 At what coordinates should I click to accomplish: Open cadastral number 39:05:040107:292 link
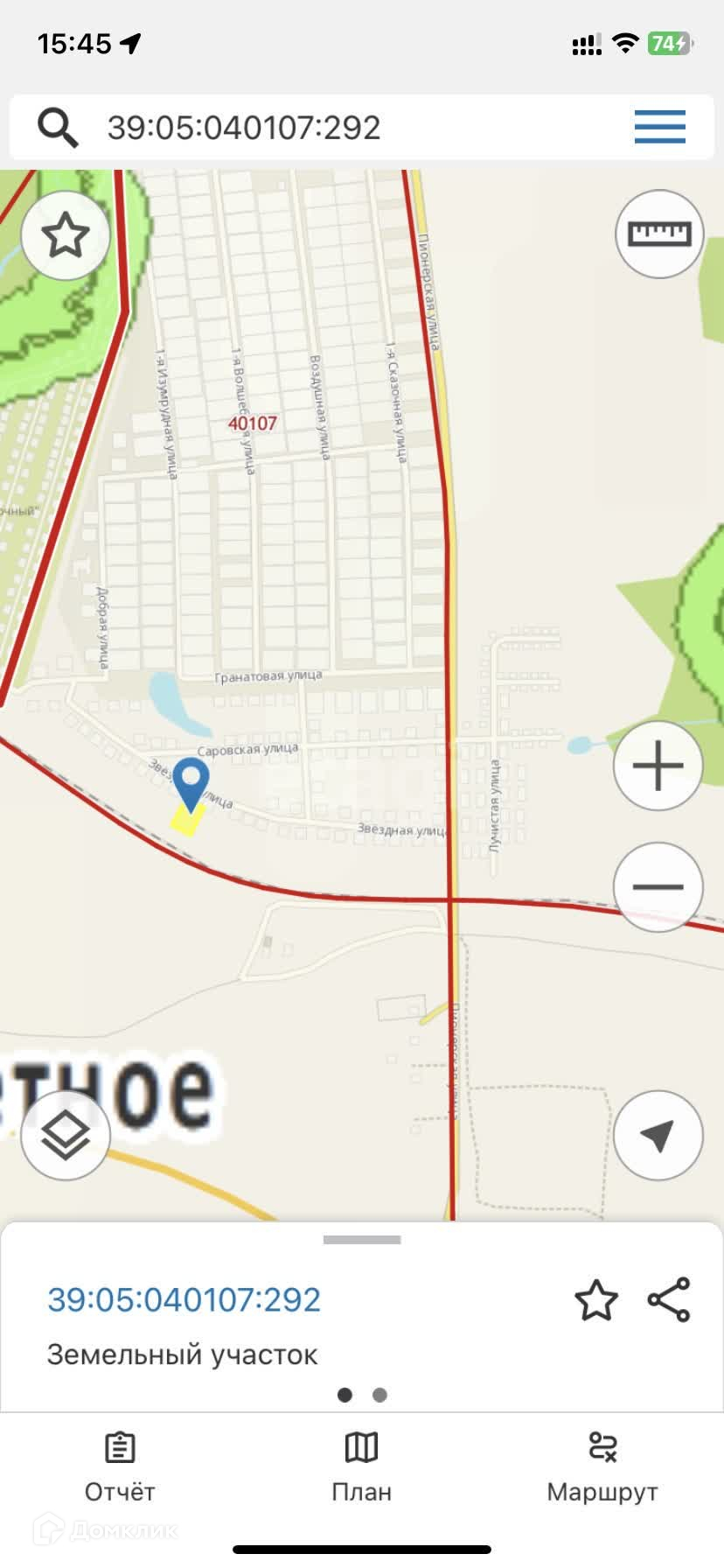184,1299
